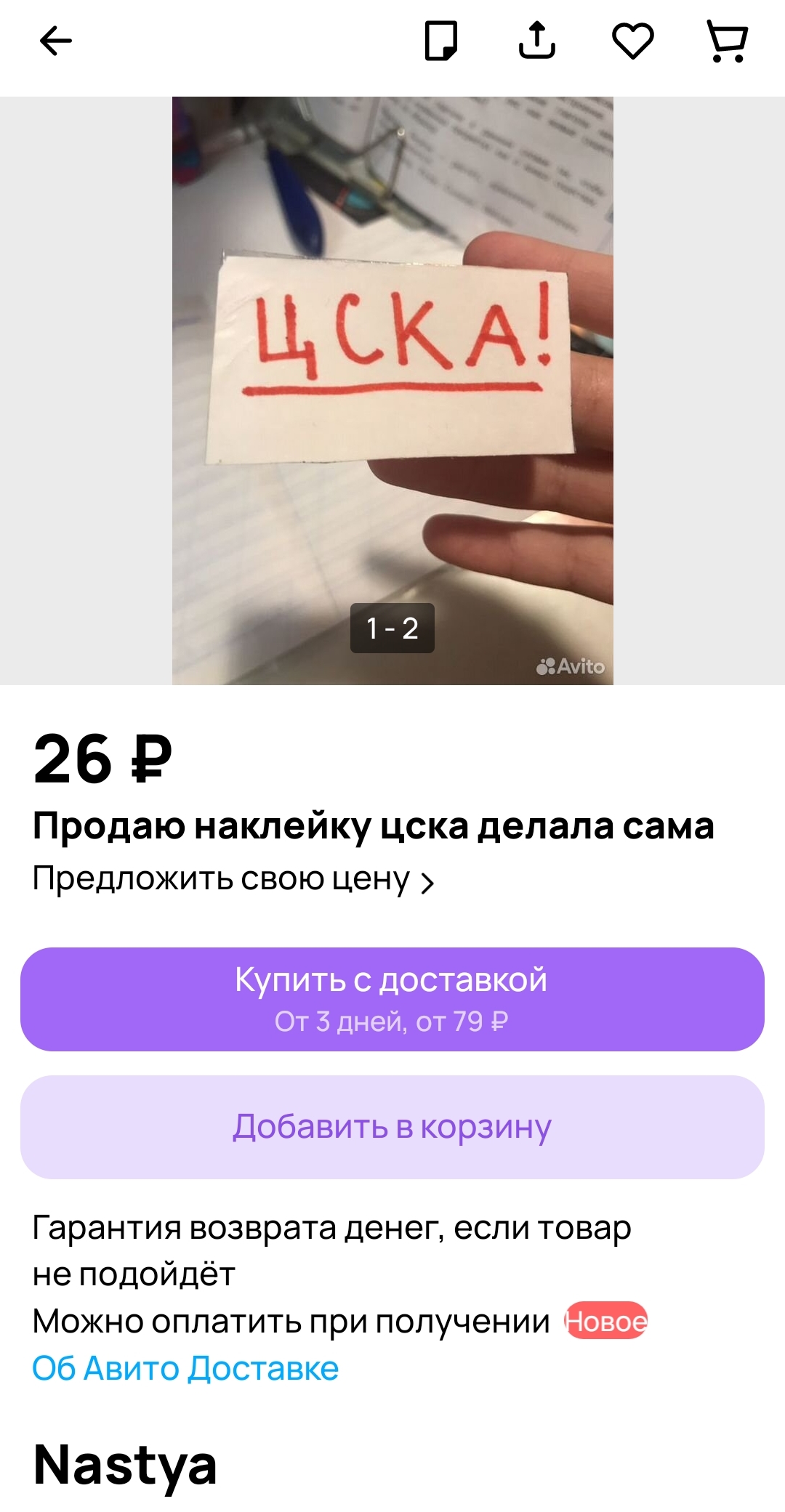The height and width of the screenshot is (1512, 785).
Task: Go back using the arrow icon
Action: [56, 41]
